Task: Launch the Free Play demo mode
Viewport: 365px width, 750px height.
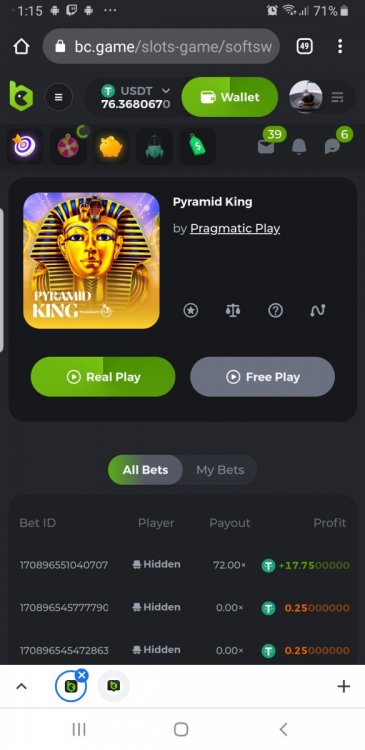Action: (263, 377)
